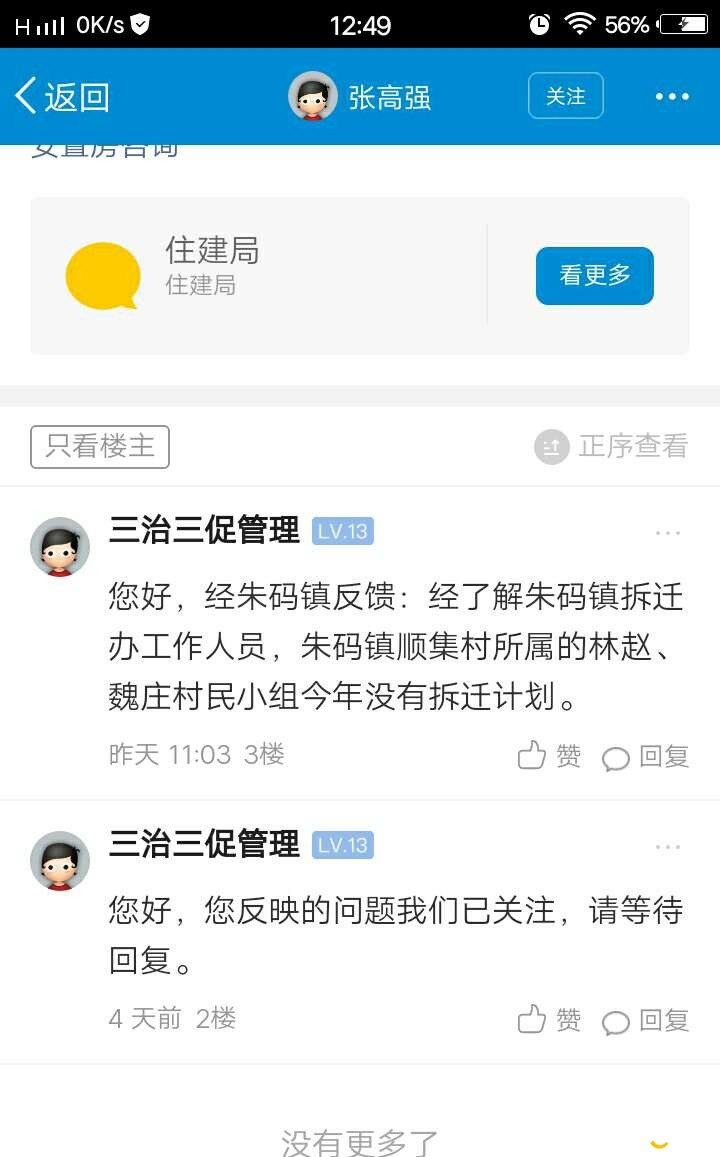
Task: Follow 张高强 with the 关注 button
Action: (565, 97)
